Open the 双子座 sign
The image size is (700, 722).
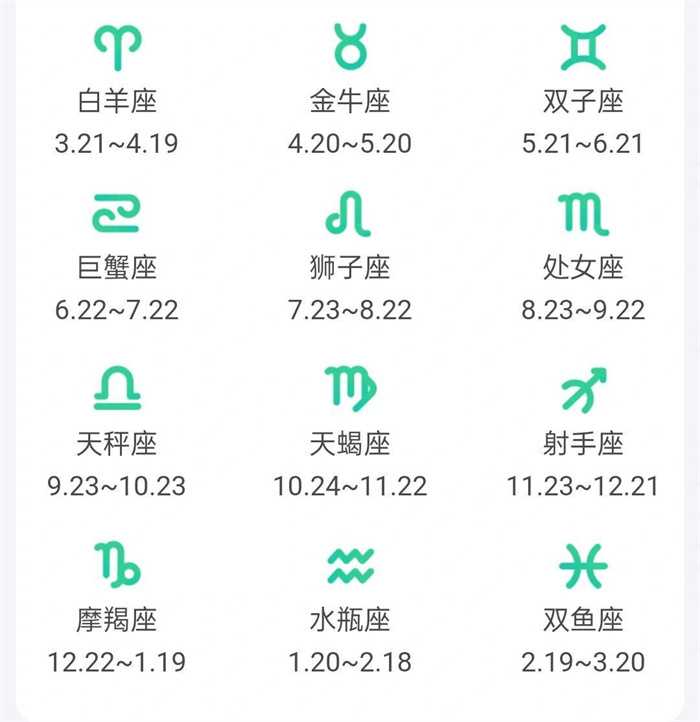point(583,90)
